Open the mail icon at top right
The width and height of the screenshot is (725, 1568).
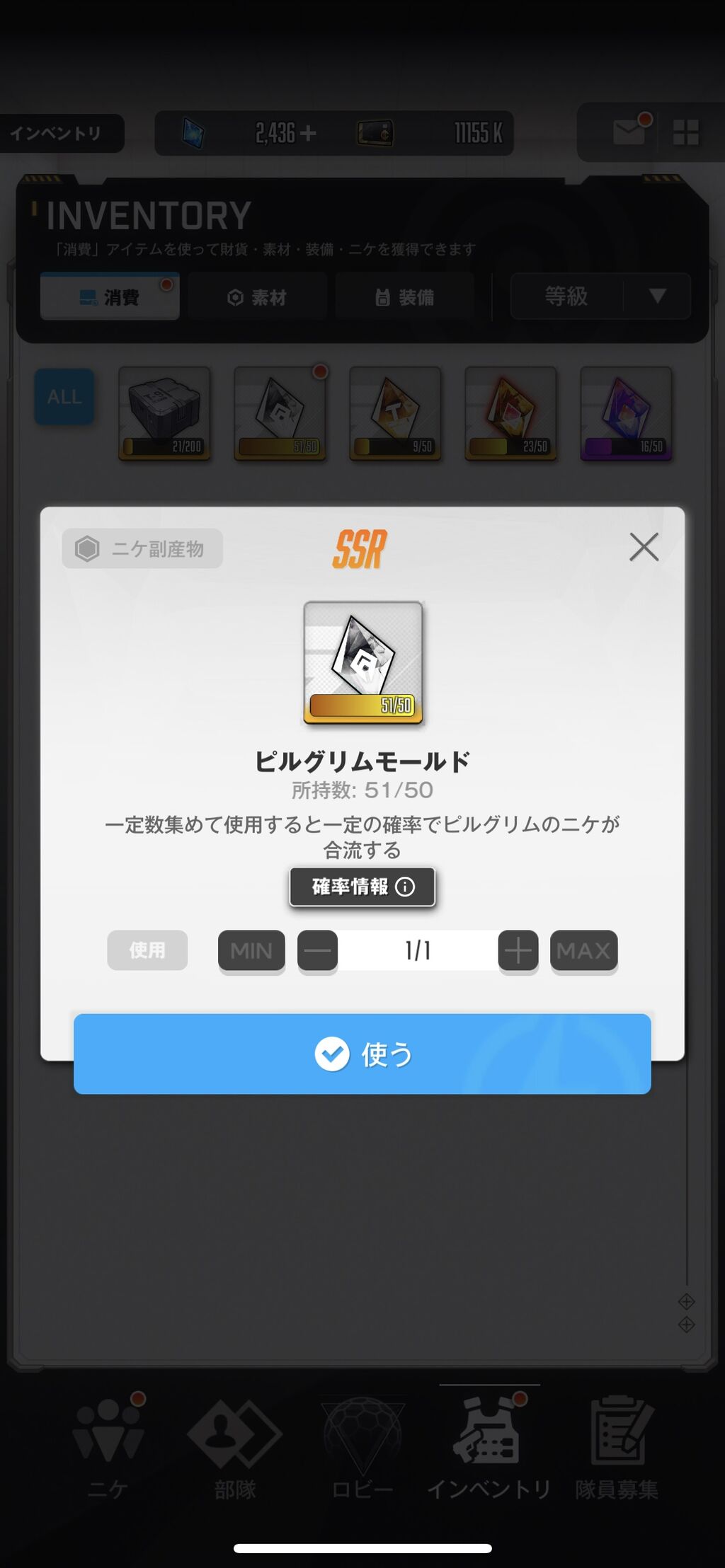627,132
